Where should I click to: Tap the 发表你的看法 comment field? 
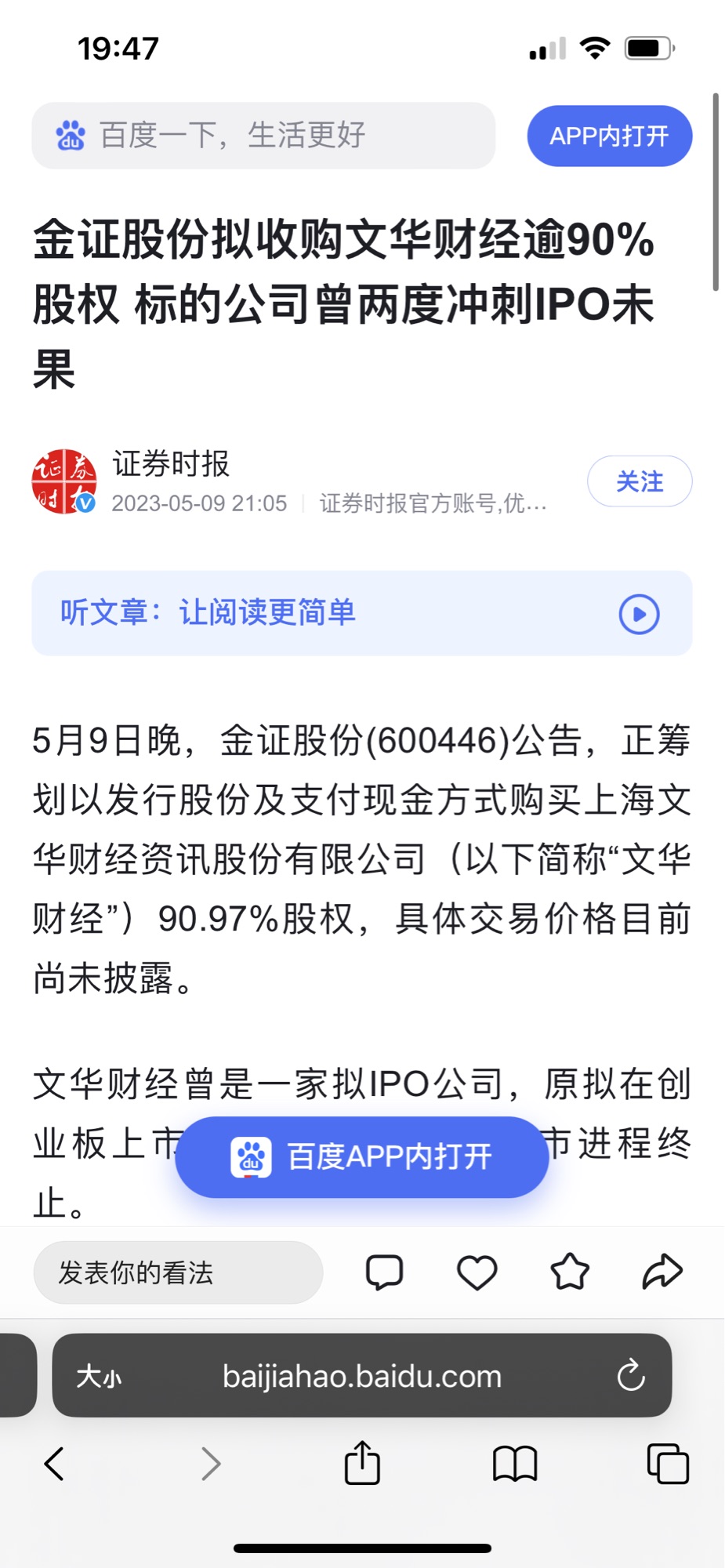(x=178, y=1272)
